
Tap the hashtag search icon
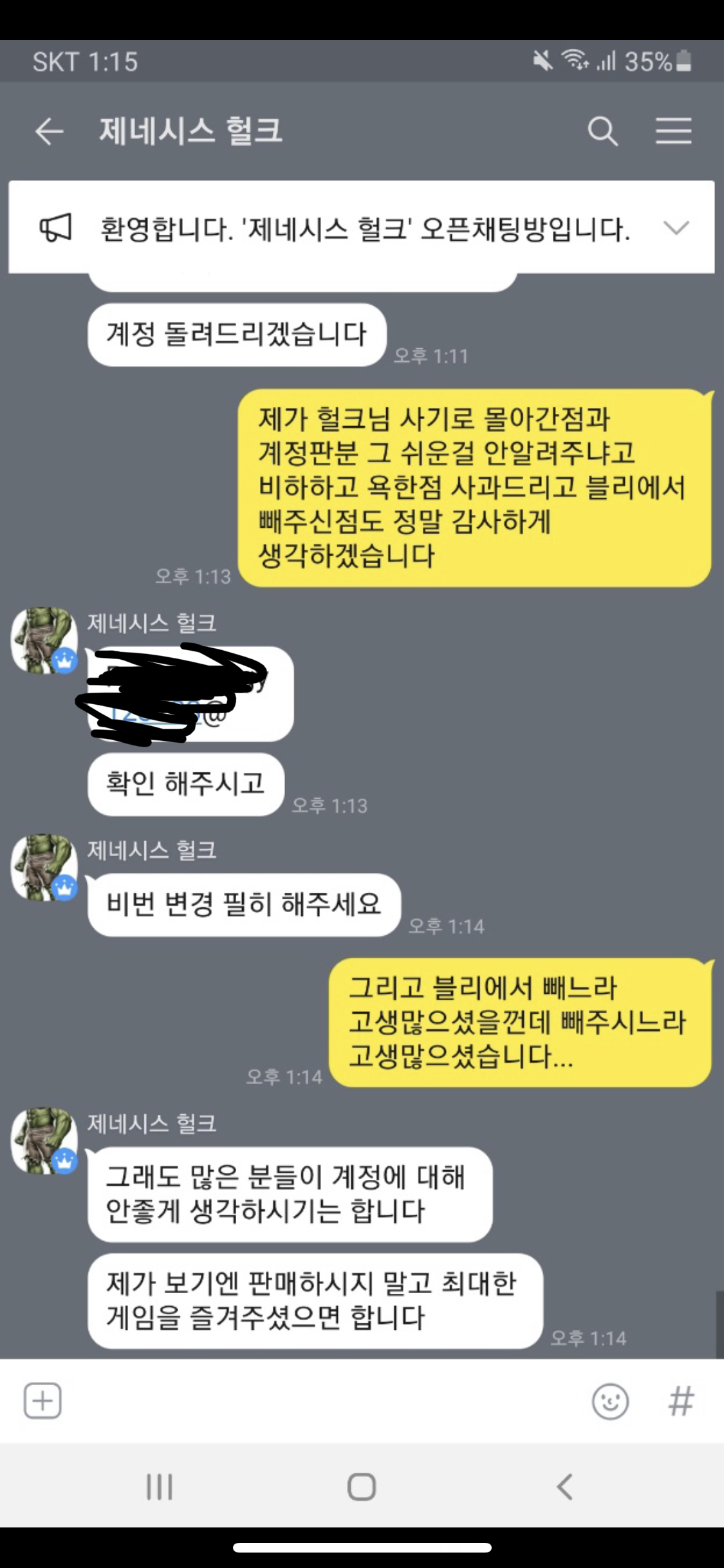coord(681,1401)
